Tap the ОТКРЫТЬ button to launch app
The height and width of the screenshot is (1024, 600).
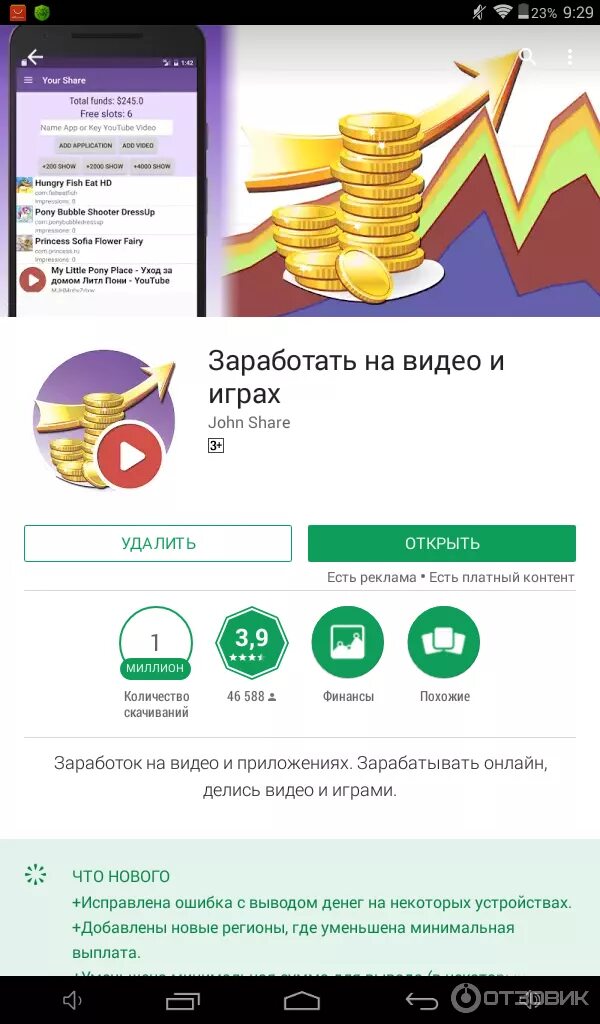coord(442,543)
